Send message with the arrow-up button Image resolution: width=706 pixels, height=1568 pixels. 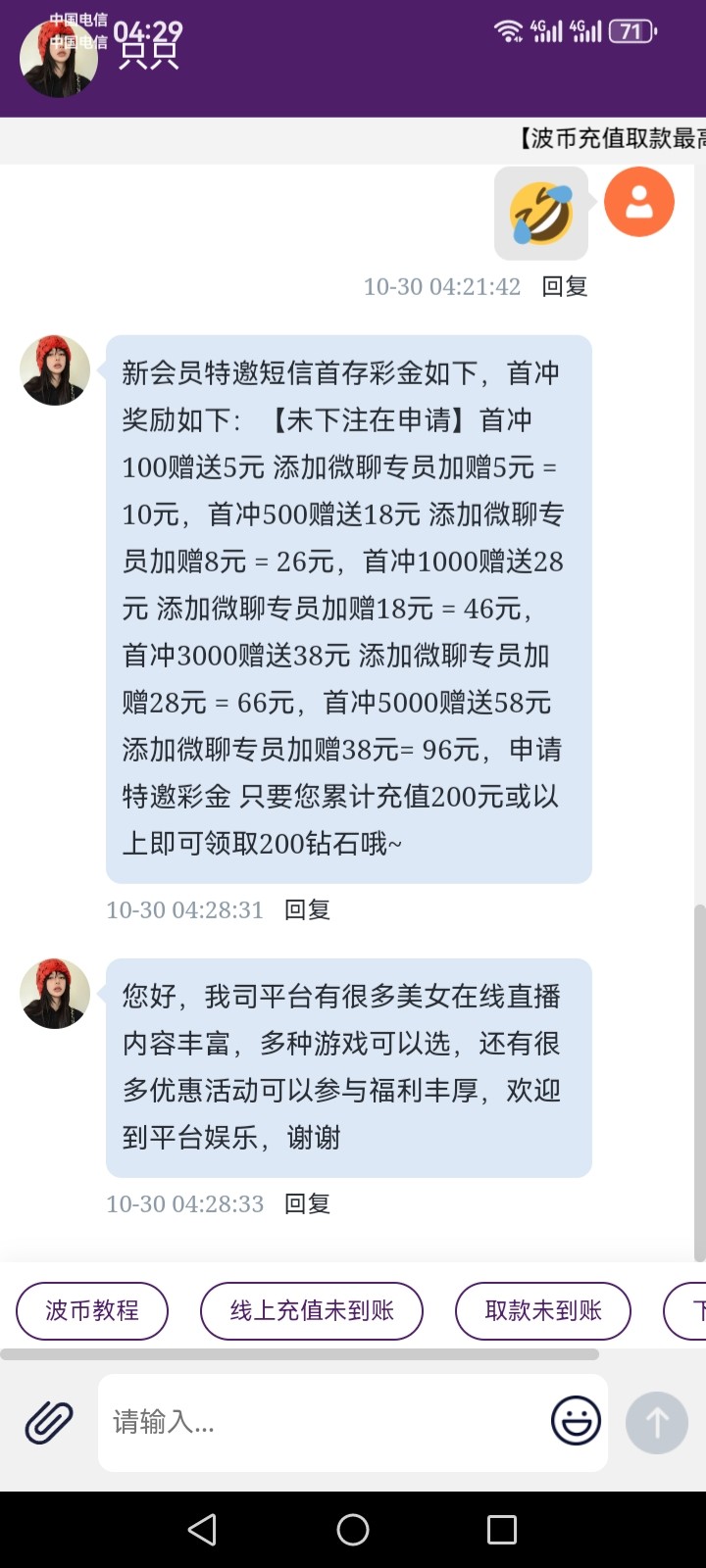pos(657,1422)
